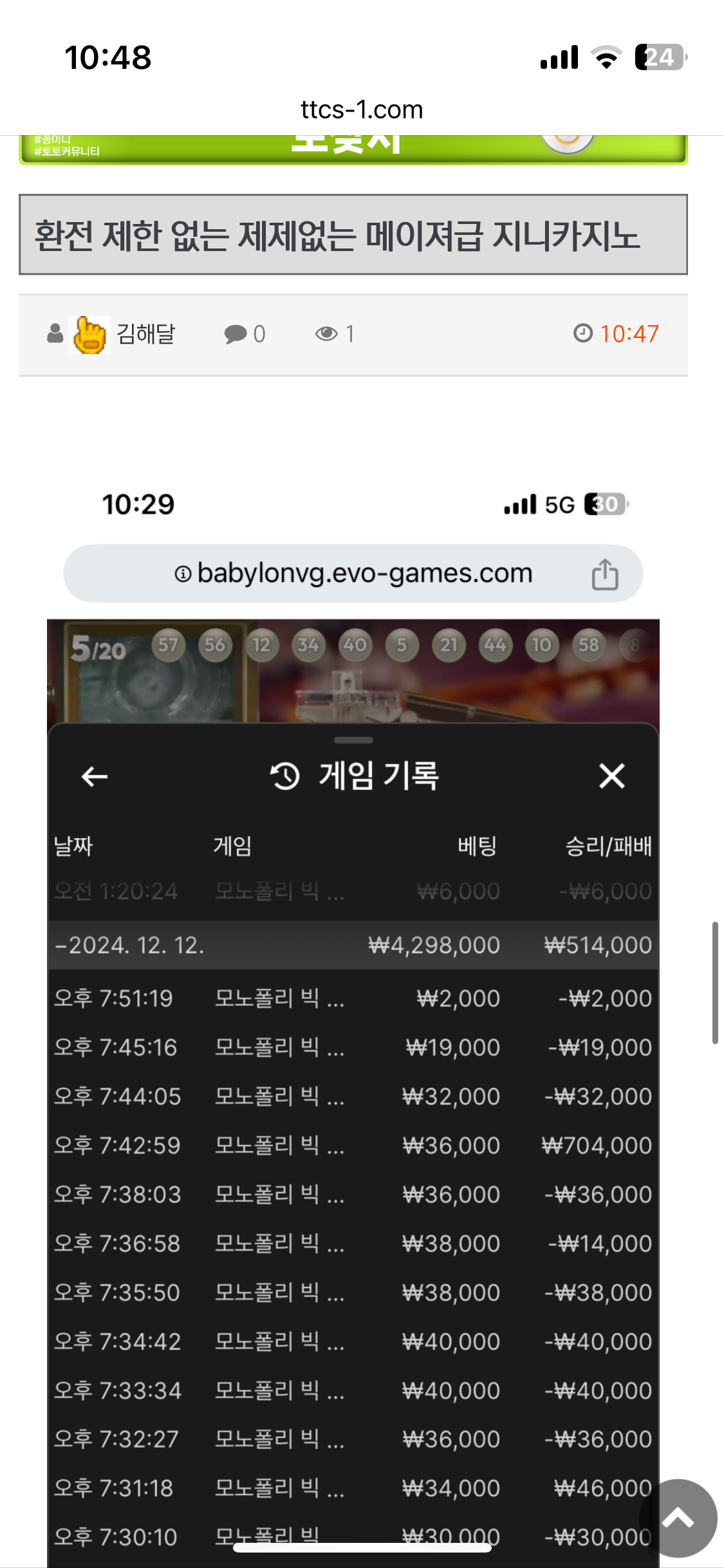Tap the ttcs-1.com address bar

click(x=362, y=110)
